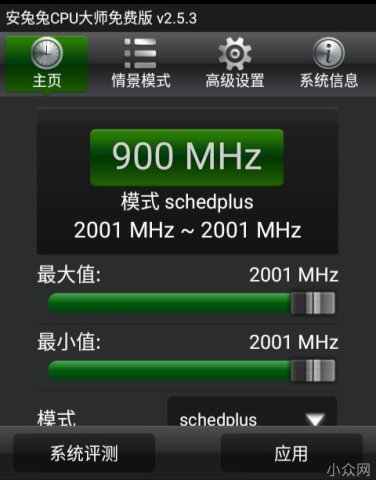Apply settings with 应用 button
This screenshot has height=480, width=376.
click(x=291, y=453)
